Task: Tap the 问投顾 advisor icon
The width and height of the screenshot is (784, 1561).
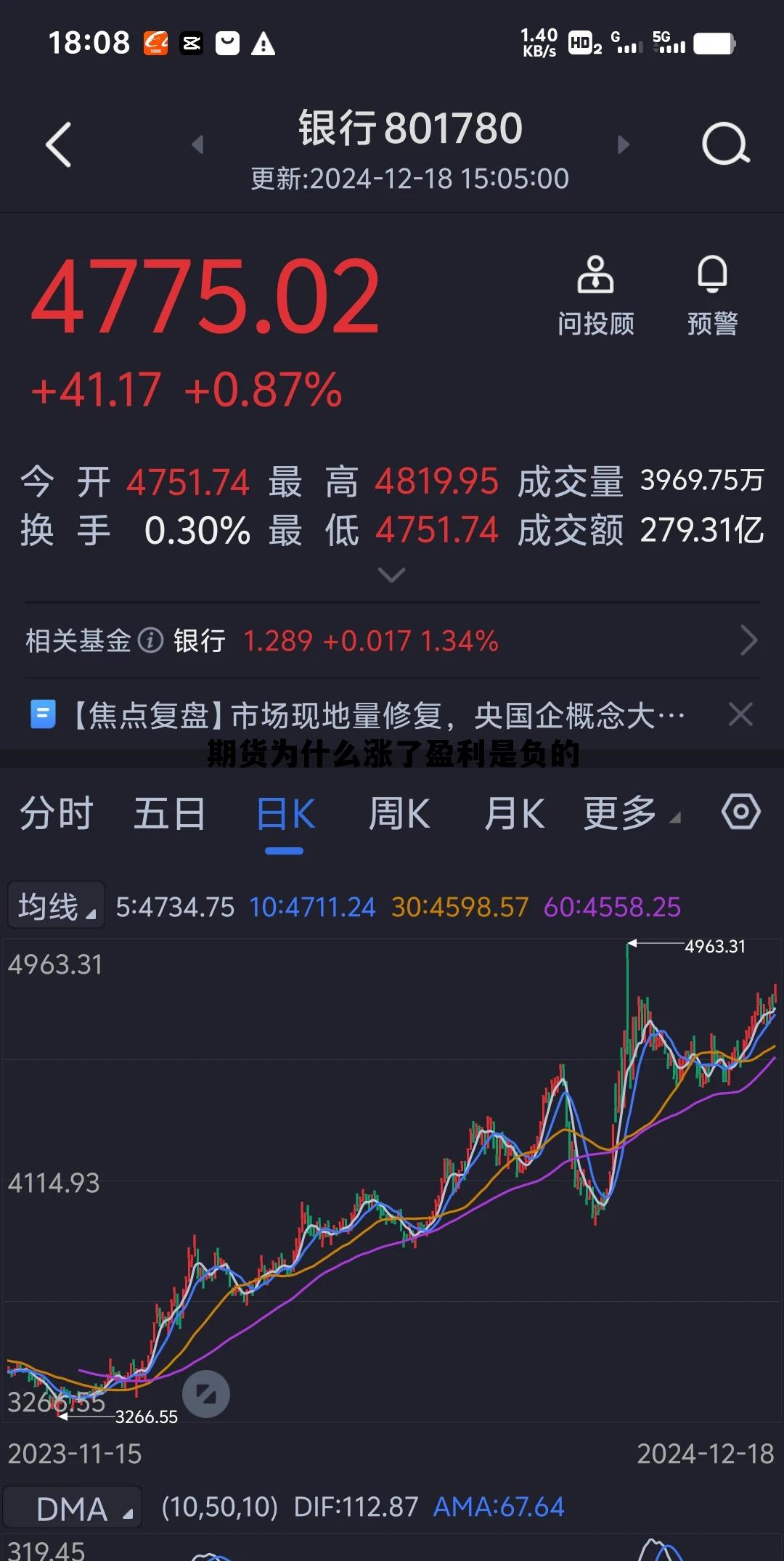Action: [x=595, y=290]
